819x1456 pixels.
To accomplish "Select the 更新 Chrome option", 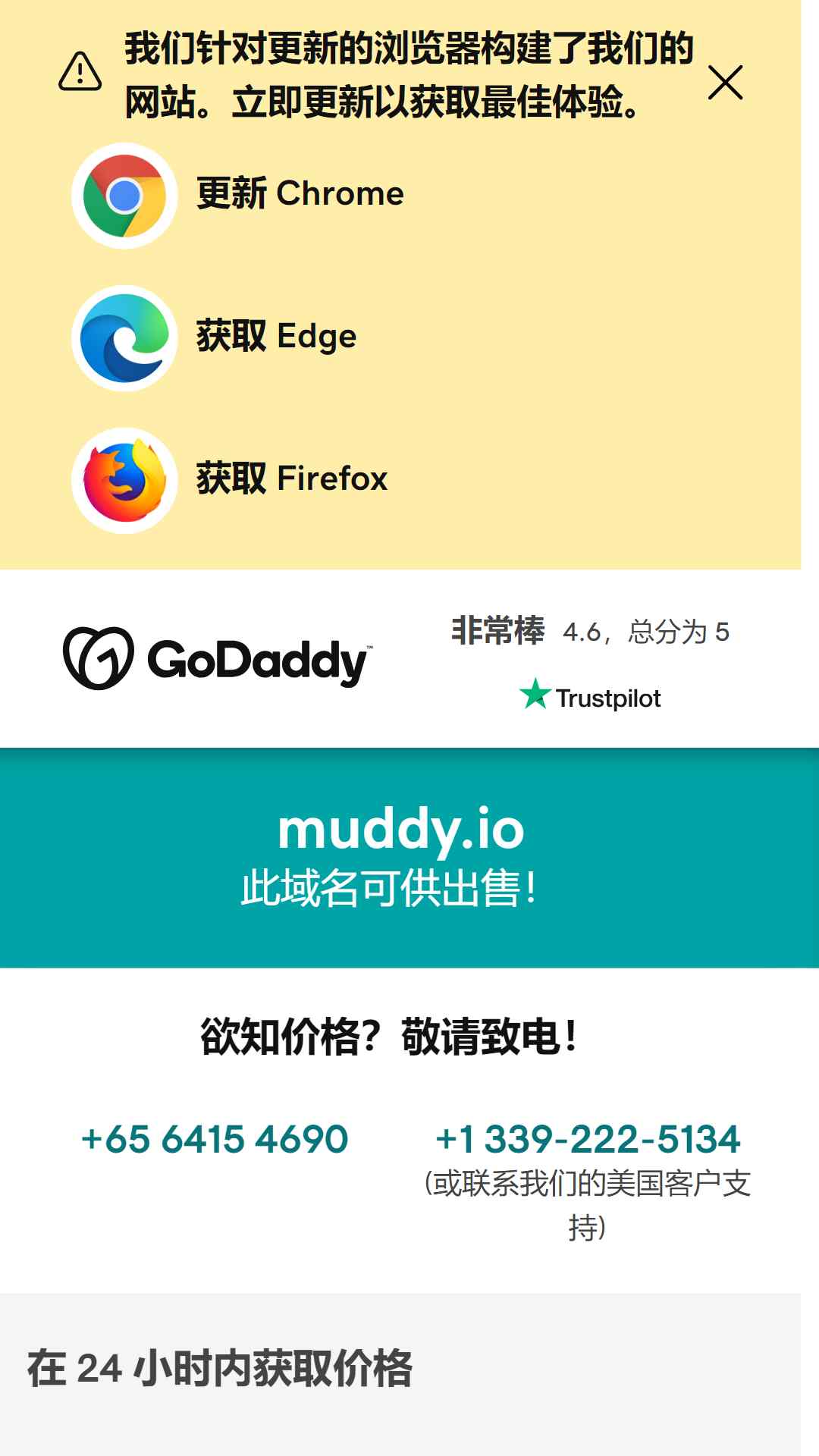I will coord(299,194).
